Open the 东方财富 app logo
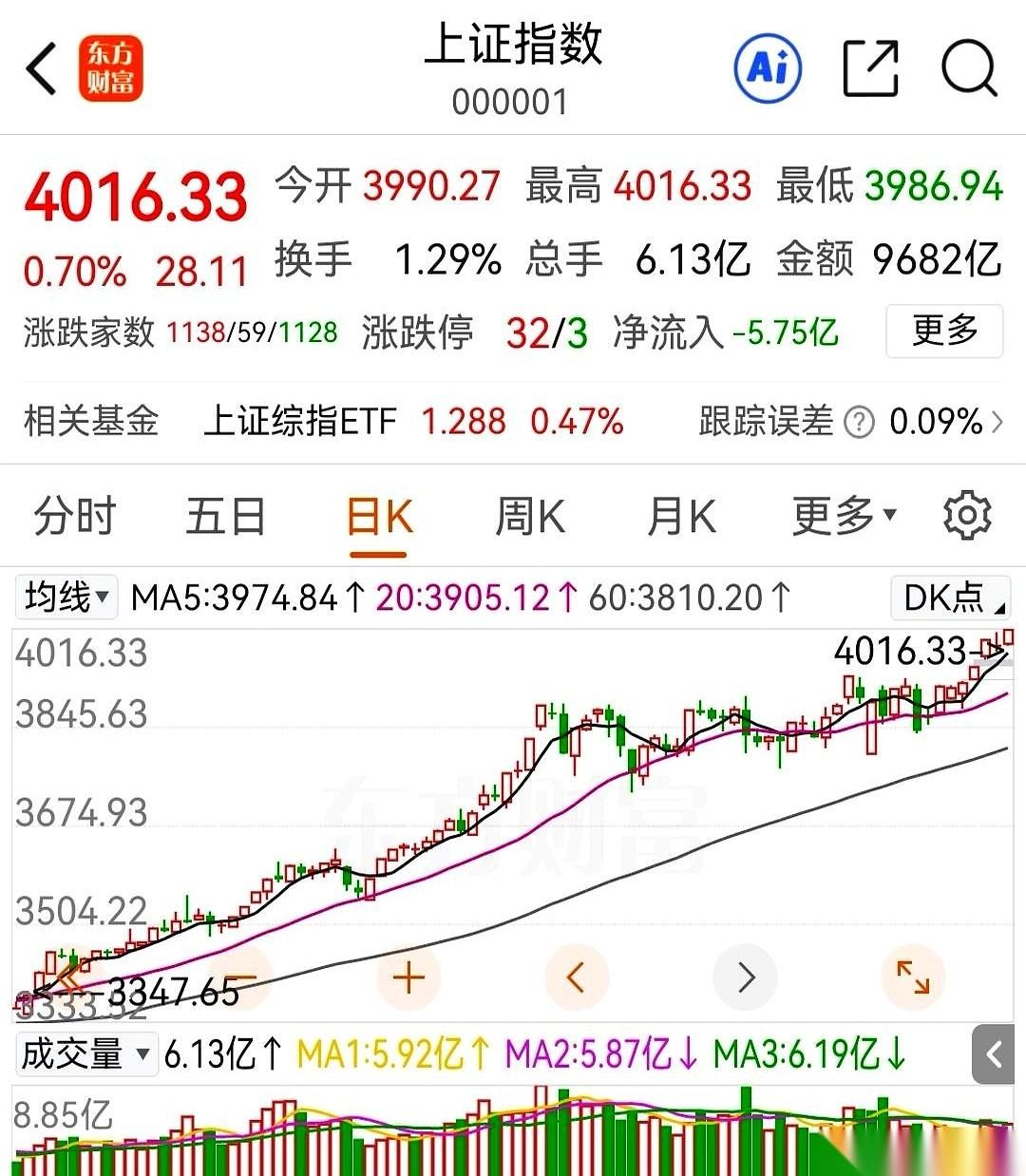This screenshot has width=1026, height=1176. coord(111,68)
